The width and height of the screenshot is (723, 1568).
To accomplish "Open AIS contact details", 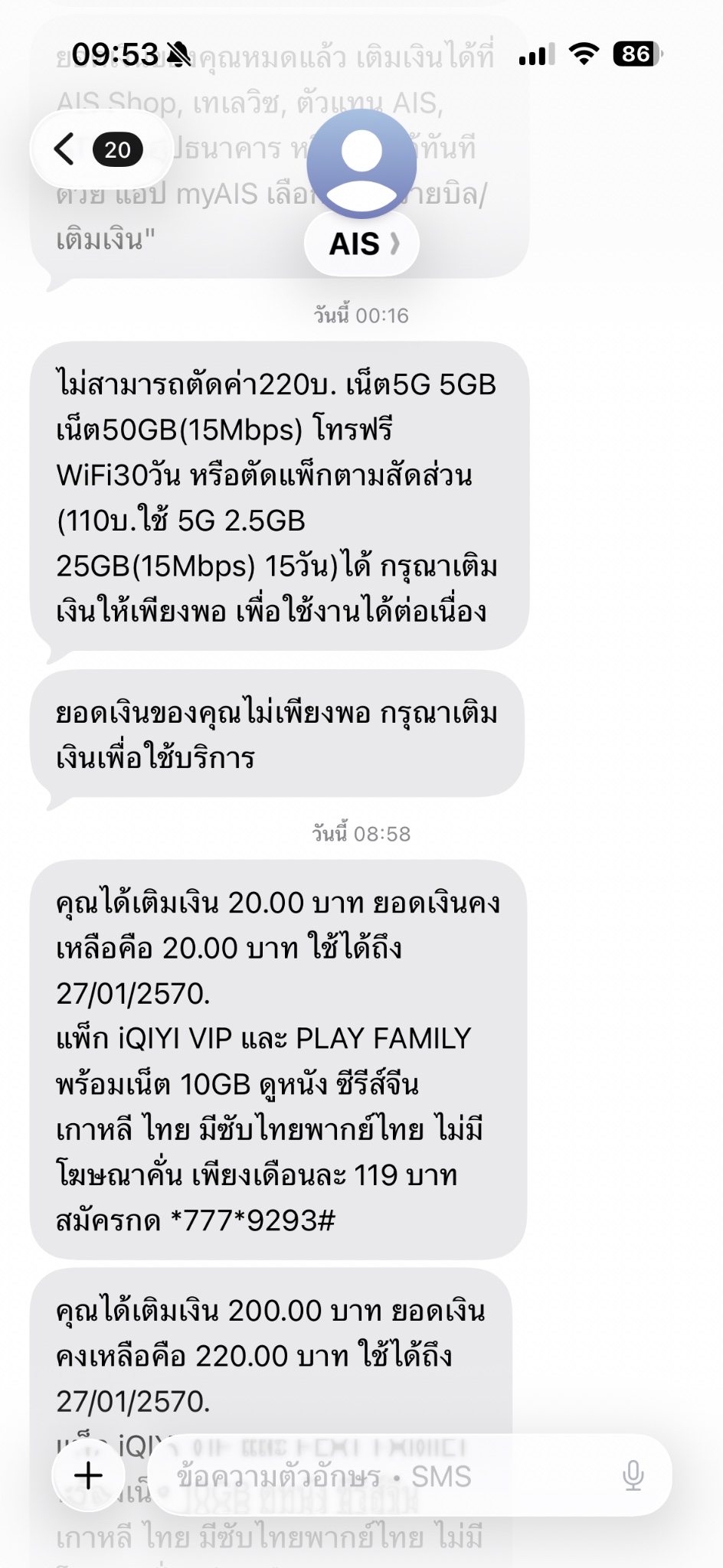I will coord(361,243).
